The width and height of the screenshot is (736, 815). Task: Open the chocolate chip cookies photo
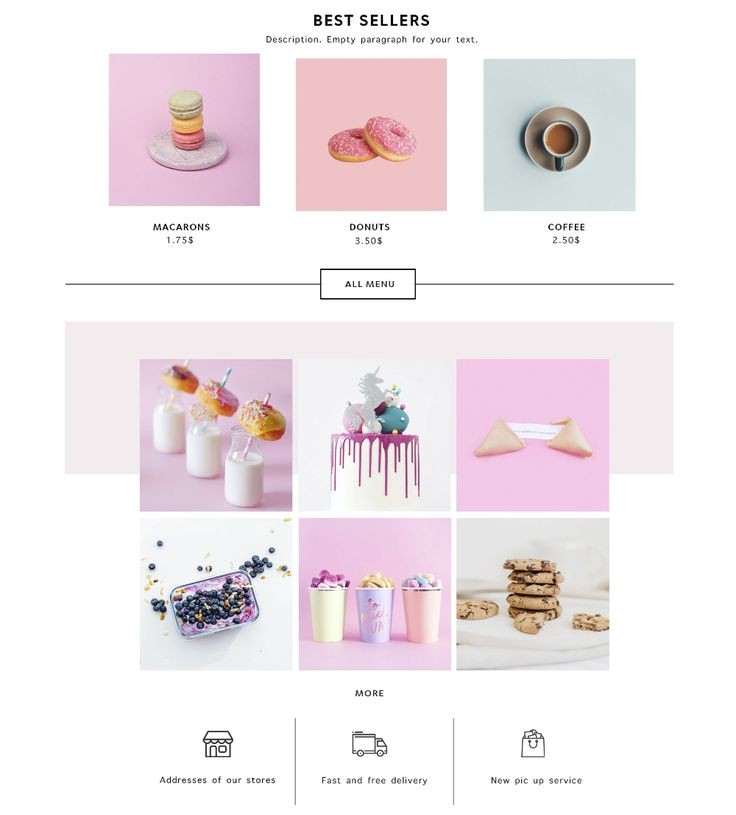coord(532,594)
